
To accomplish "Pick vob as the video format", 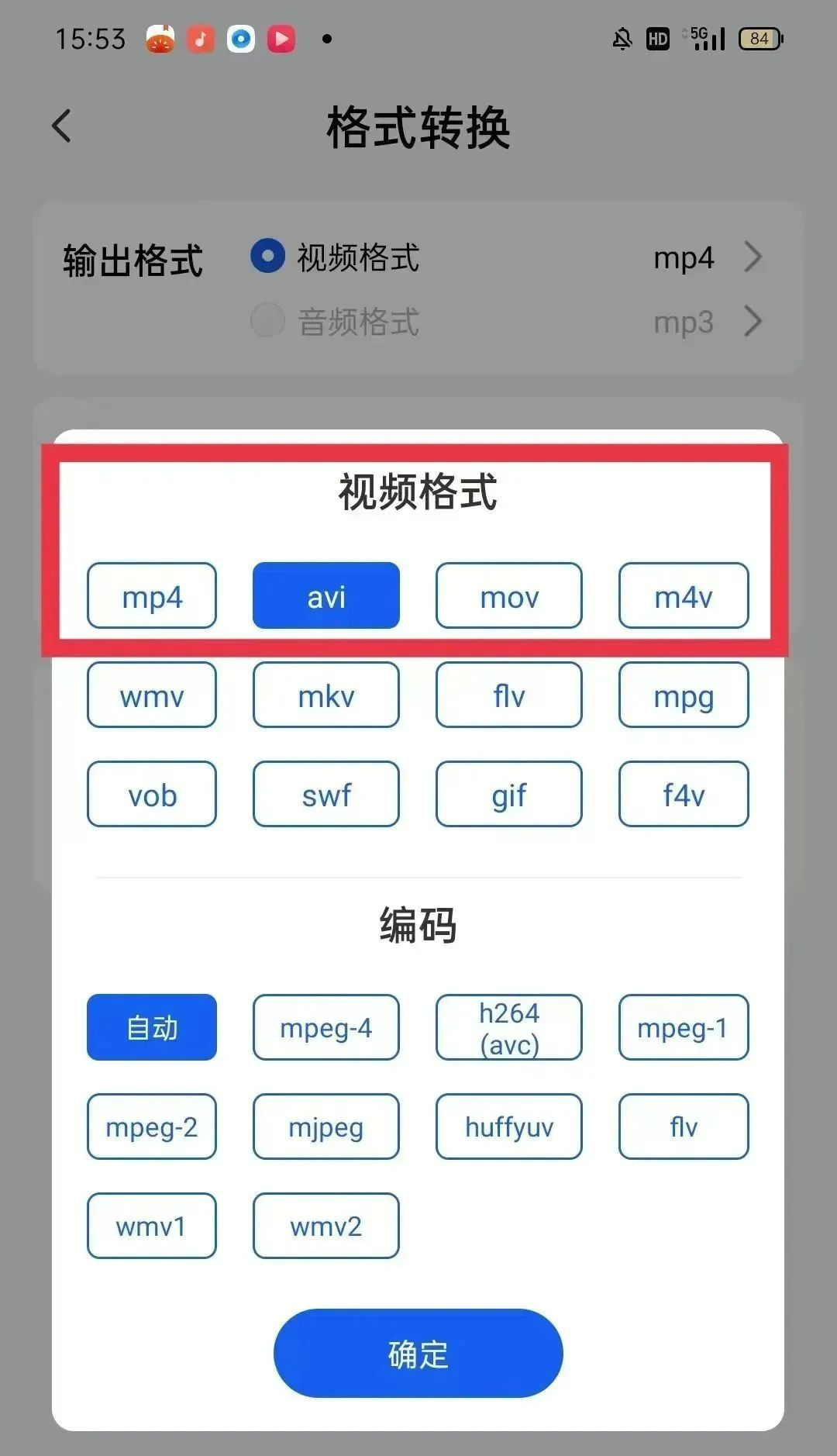I will [x=152, y=794].
